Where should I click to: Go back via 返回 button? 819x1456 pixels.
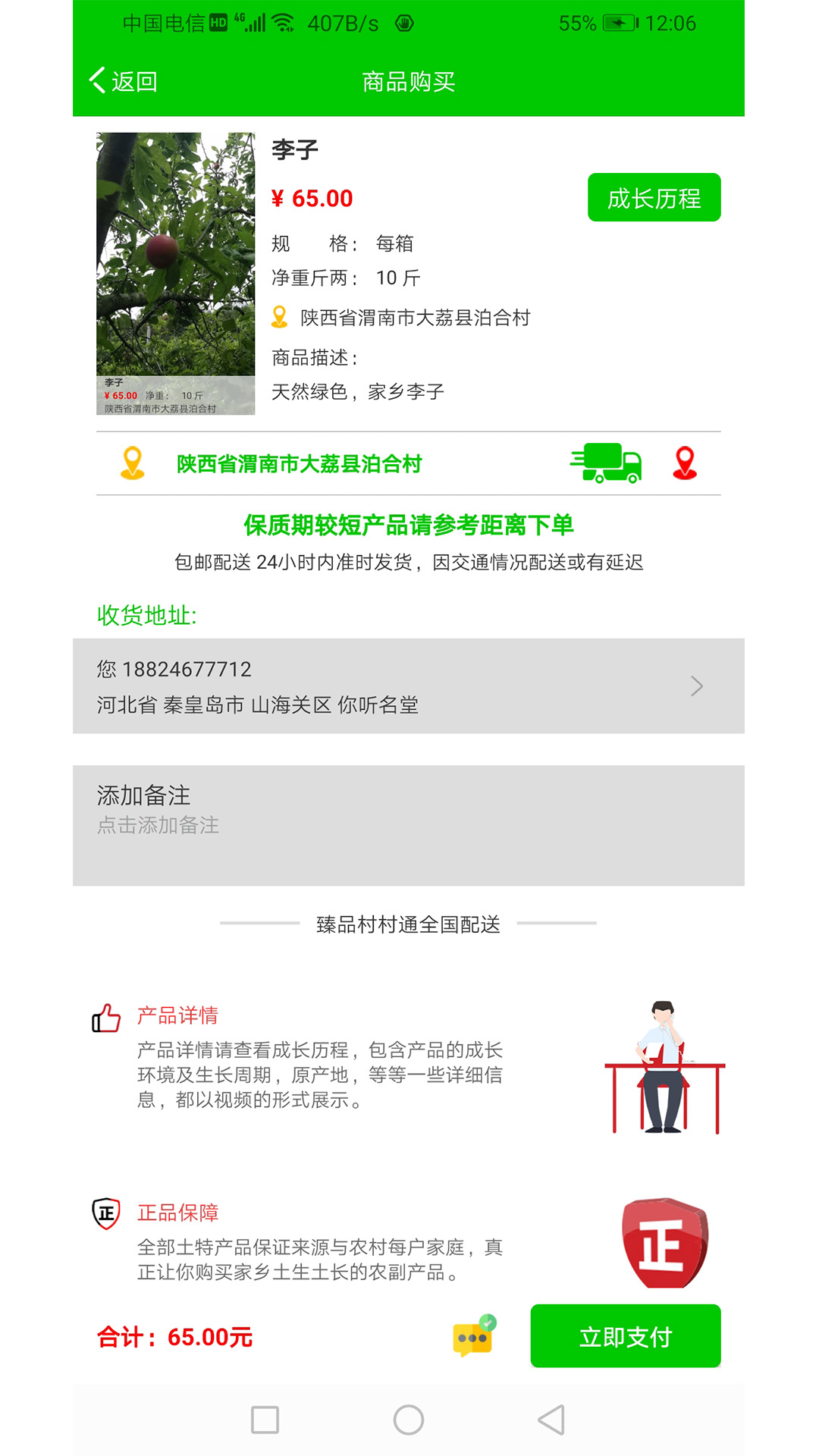point(124,81)
